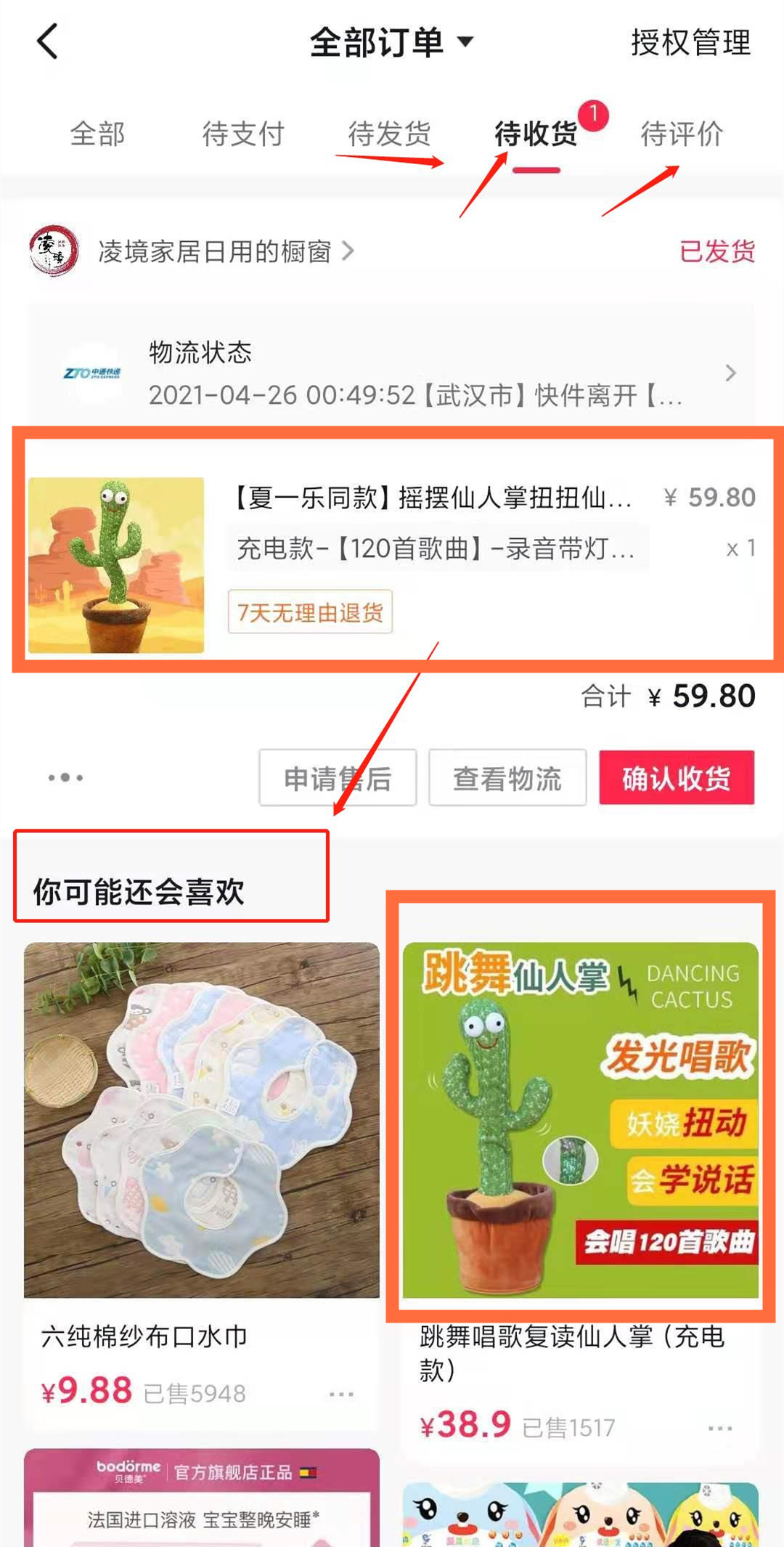Switch to the 待评价 tab
Image resolution: width=784 pixels, height=1547 pixels.
(682, 134)
